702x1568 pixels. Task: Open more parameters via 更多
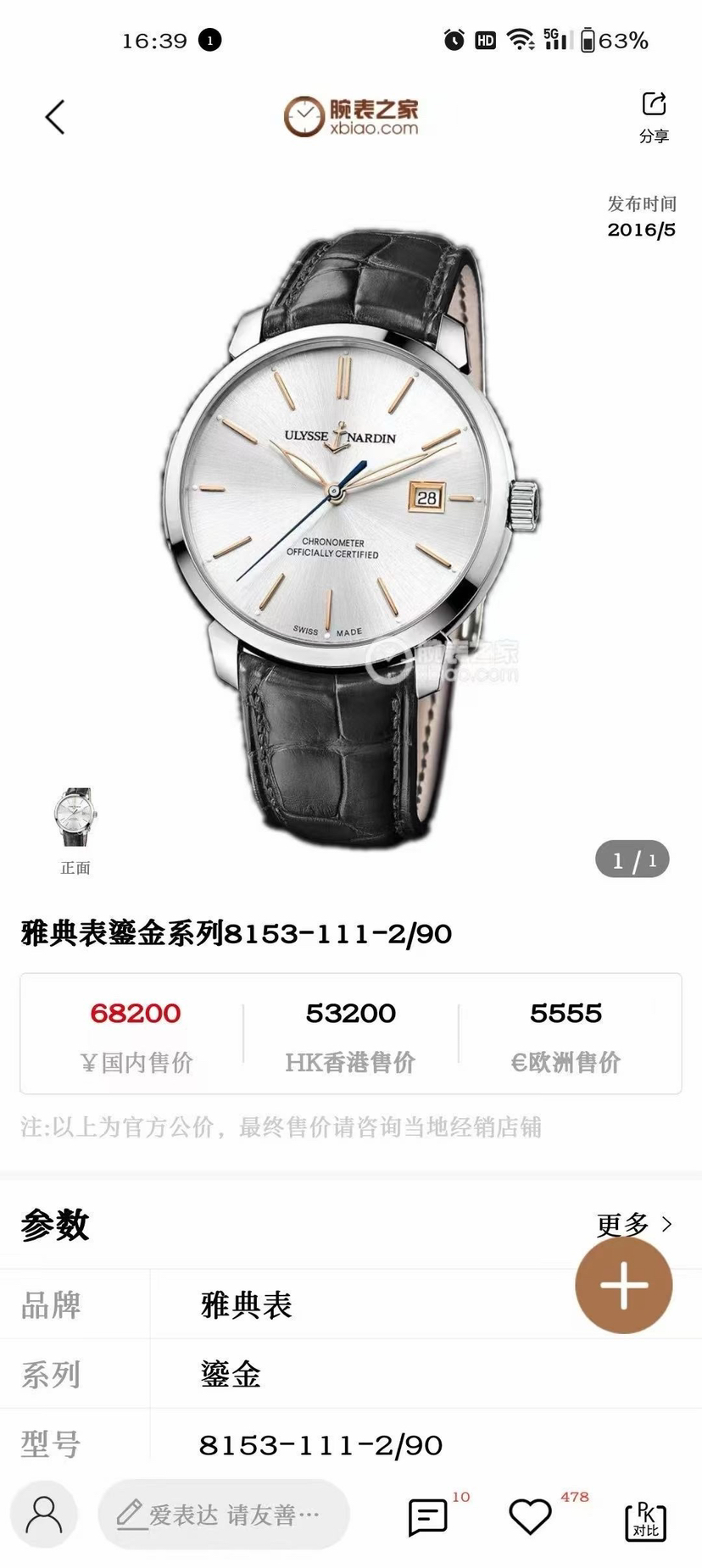[634, 1224]
